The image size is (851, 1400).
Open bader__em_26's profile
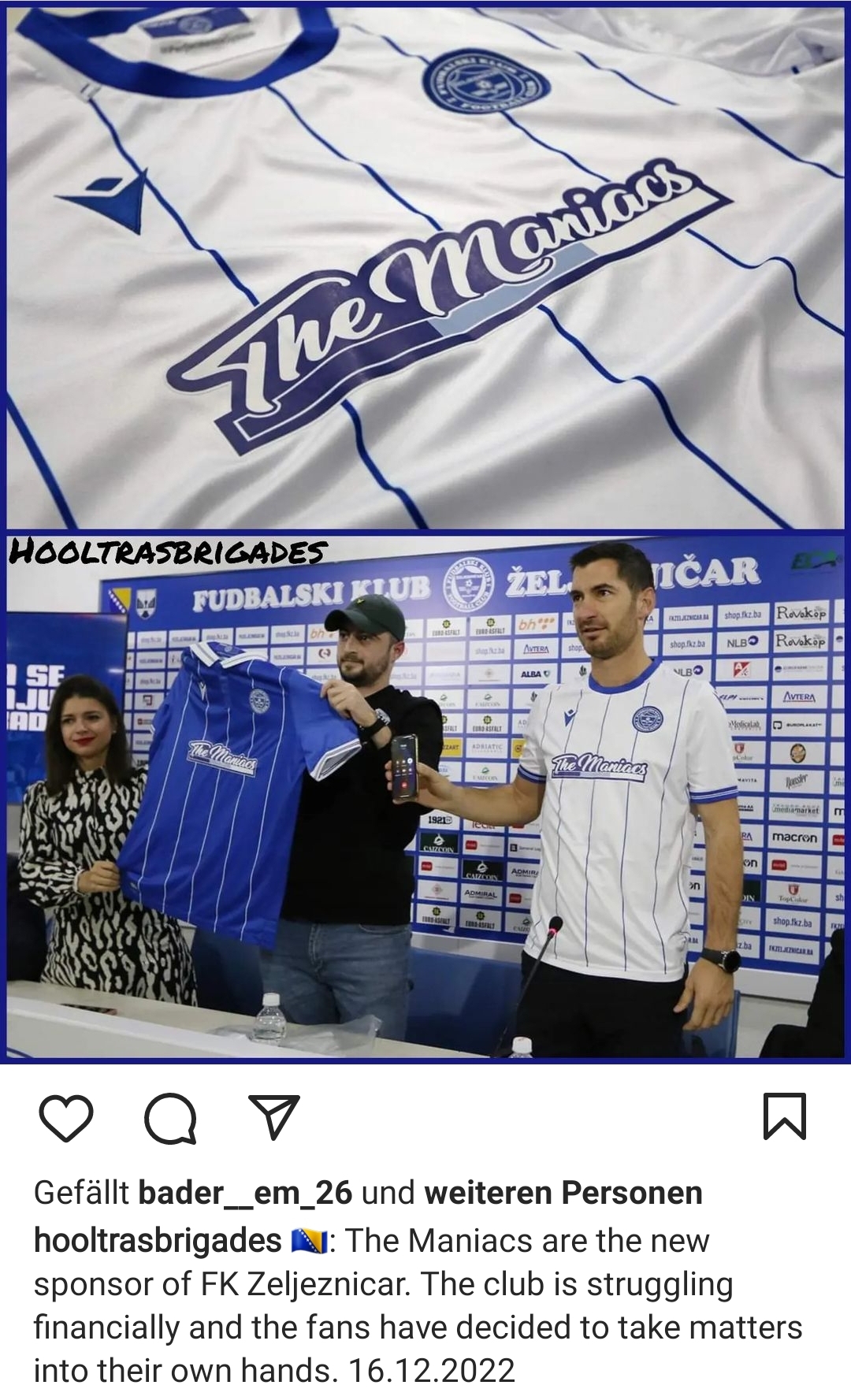[245, 1193]
